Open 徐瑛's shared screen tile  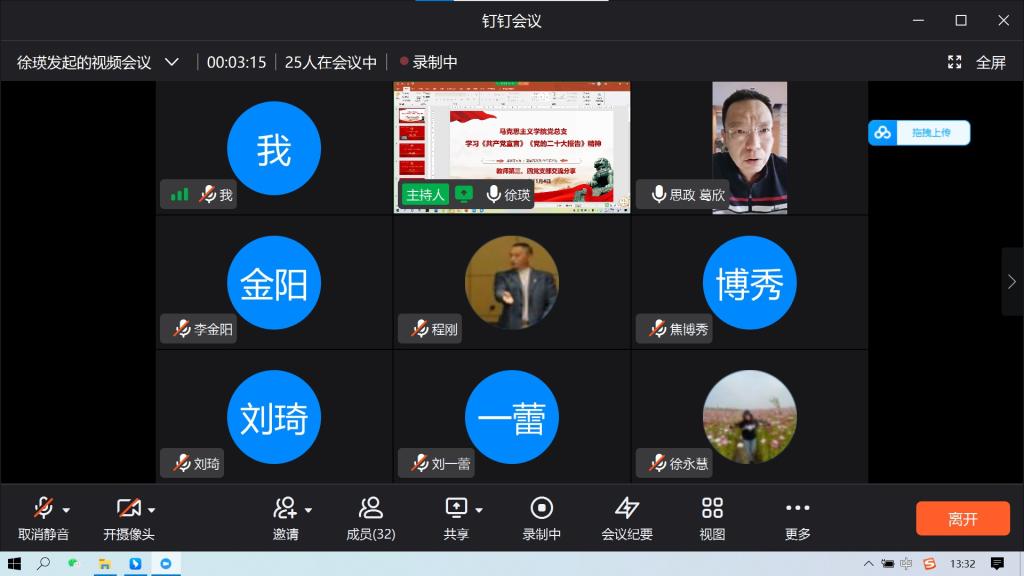(512, 147)
